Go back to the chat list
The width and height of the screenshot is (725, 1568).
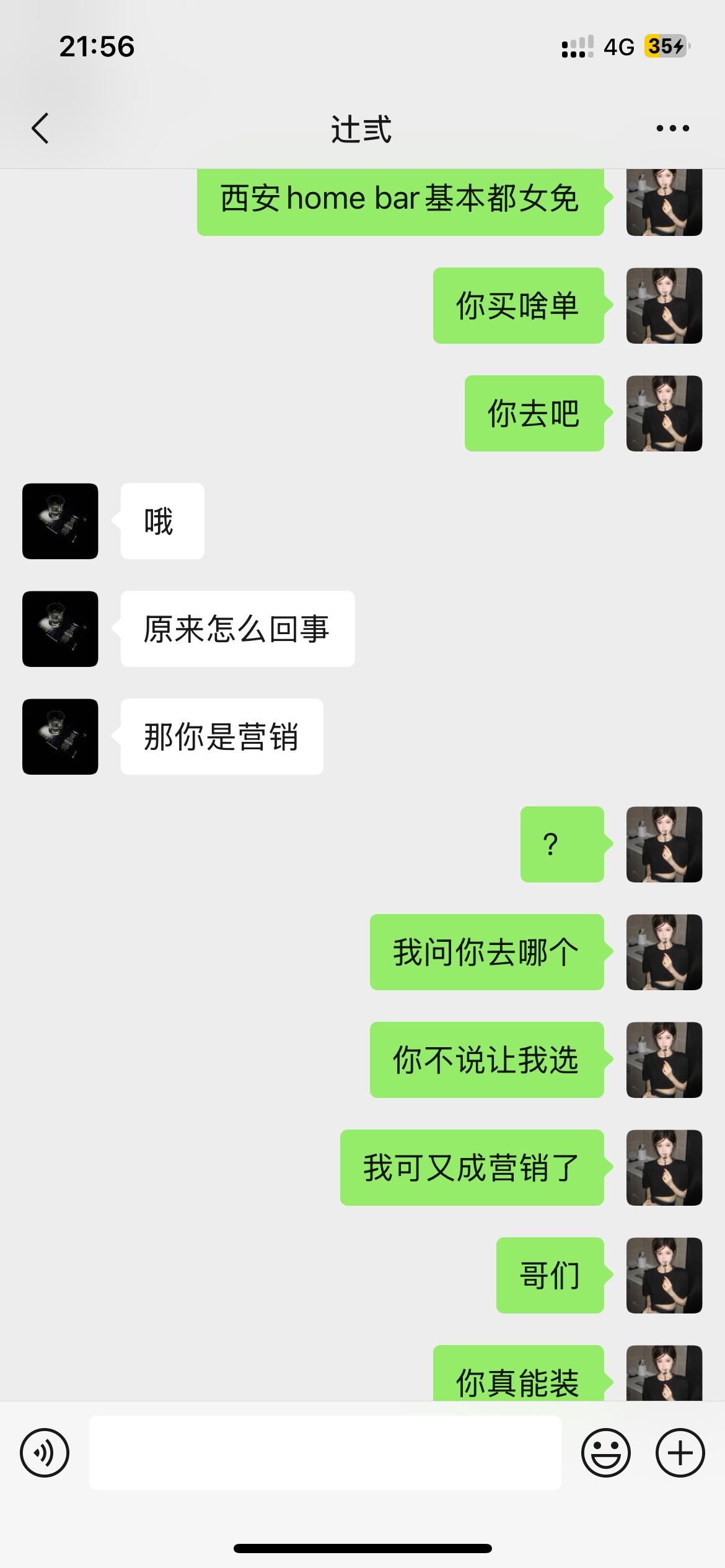click(x=40, y=129)
